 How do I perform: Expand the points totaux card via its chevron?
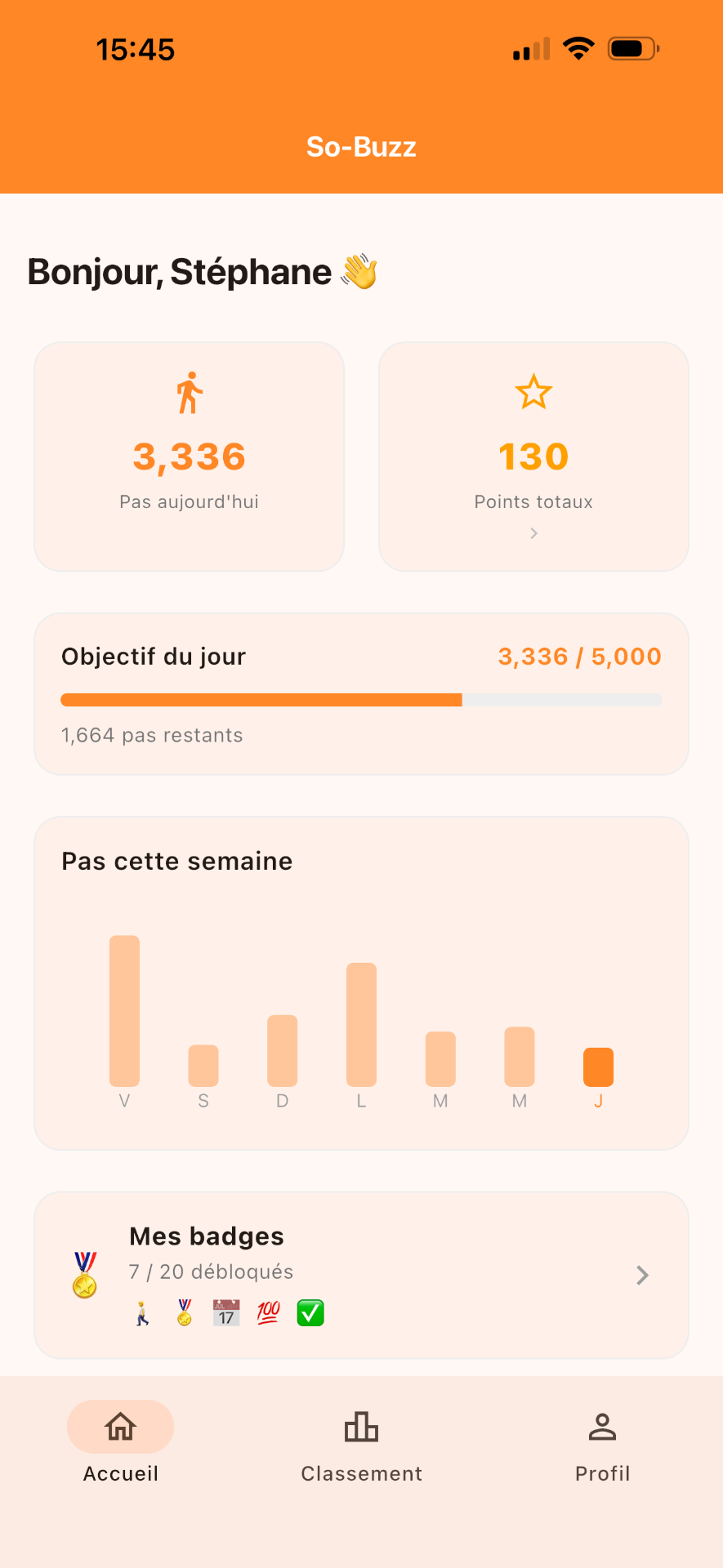coord(533,533)
